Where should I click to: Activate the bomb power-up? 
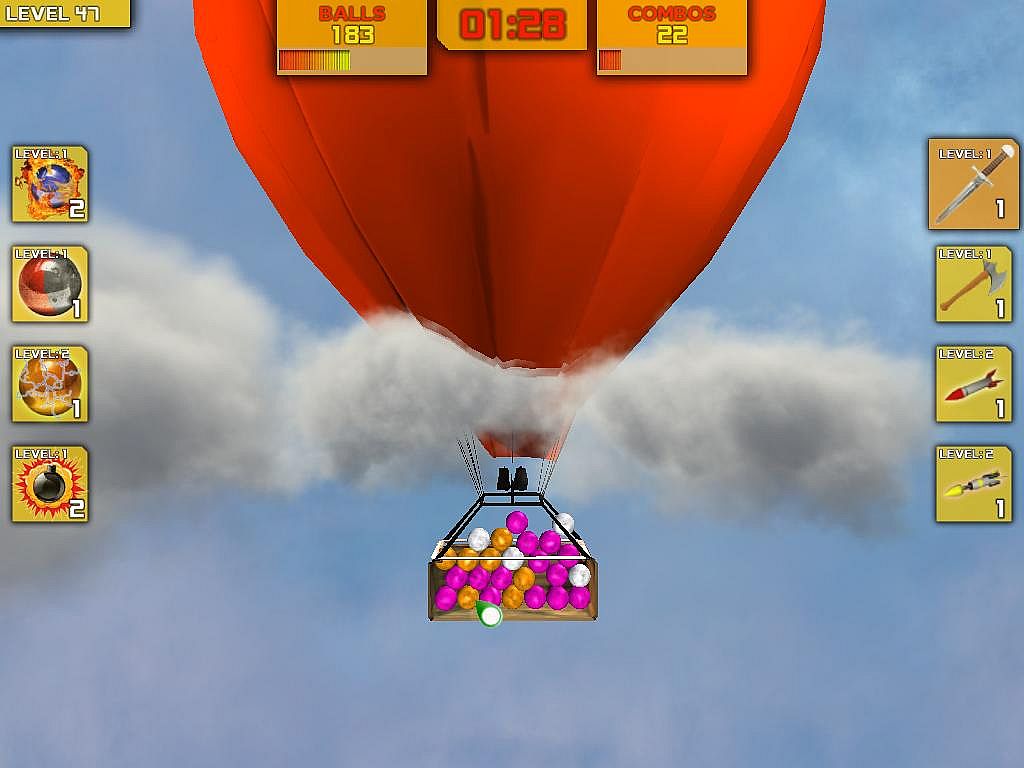(50, 484)
